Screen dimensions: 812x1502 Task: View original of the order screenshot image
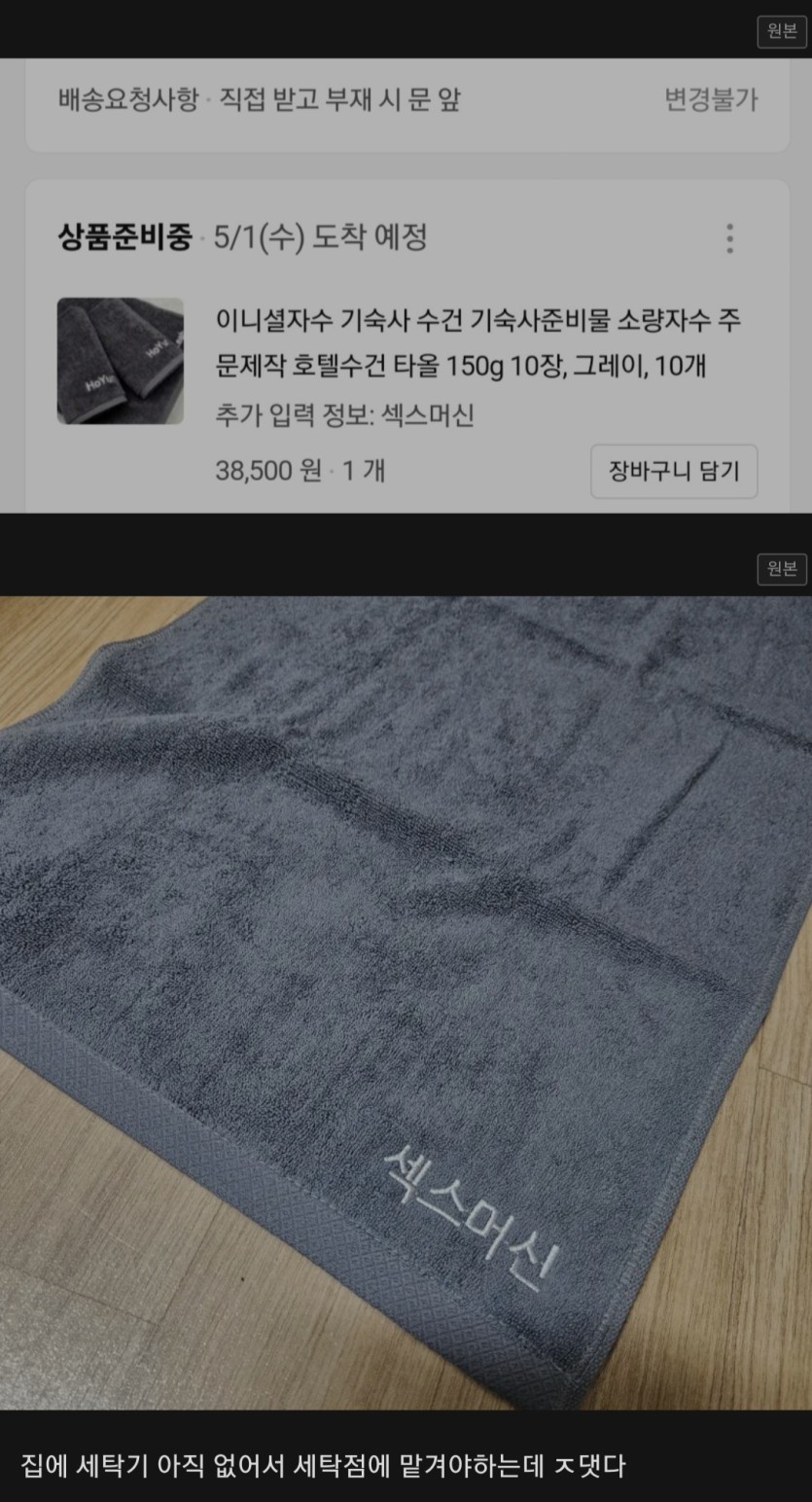tap(782, 31)
